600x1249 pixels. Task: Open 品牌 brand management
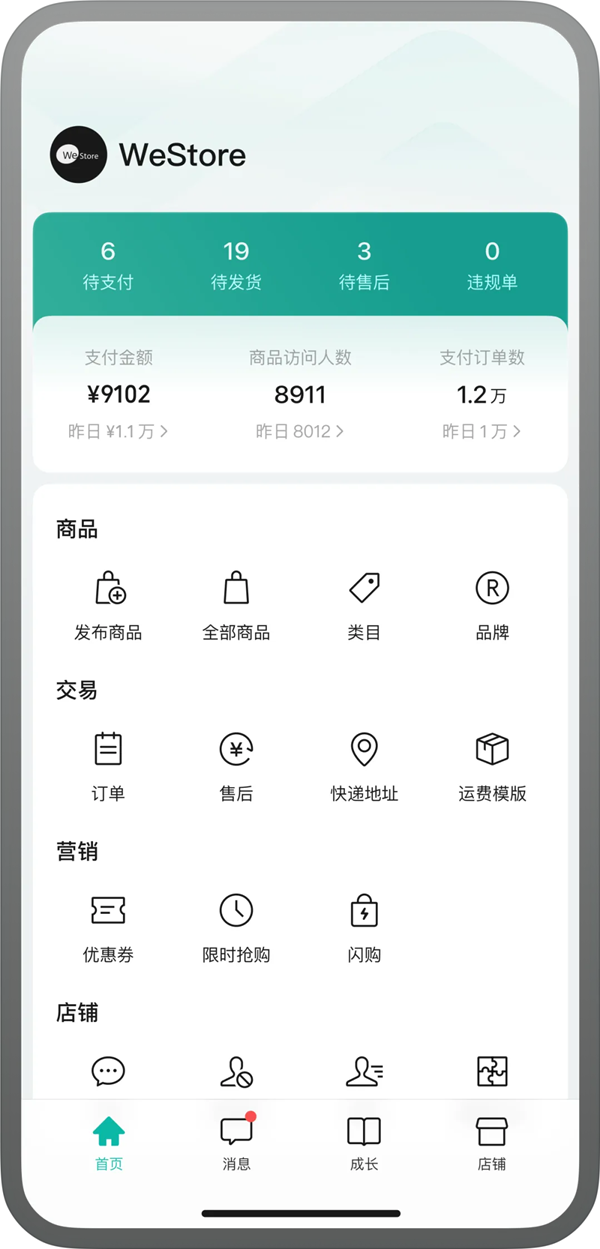(492, 605)
